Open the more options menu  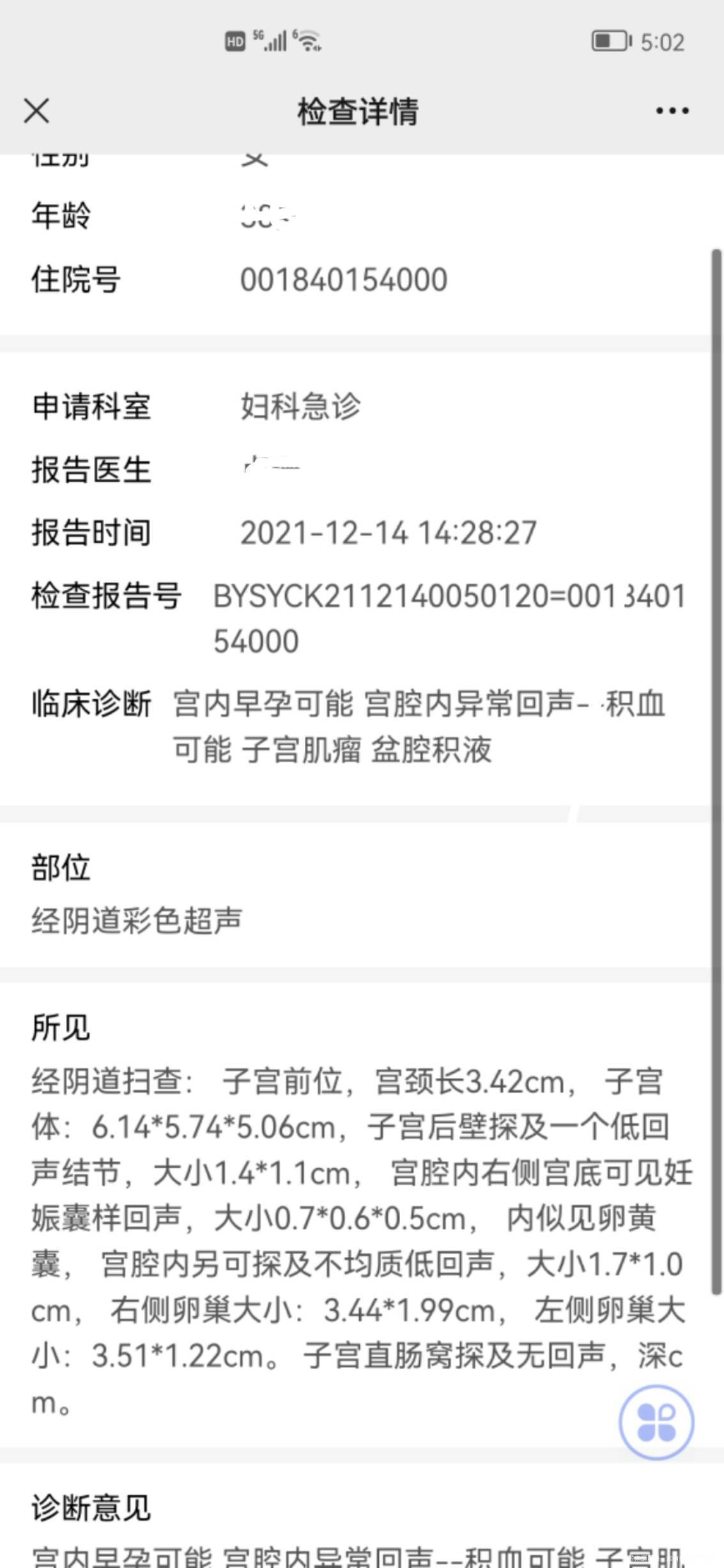pyautogui.click(x=668, y=110)
